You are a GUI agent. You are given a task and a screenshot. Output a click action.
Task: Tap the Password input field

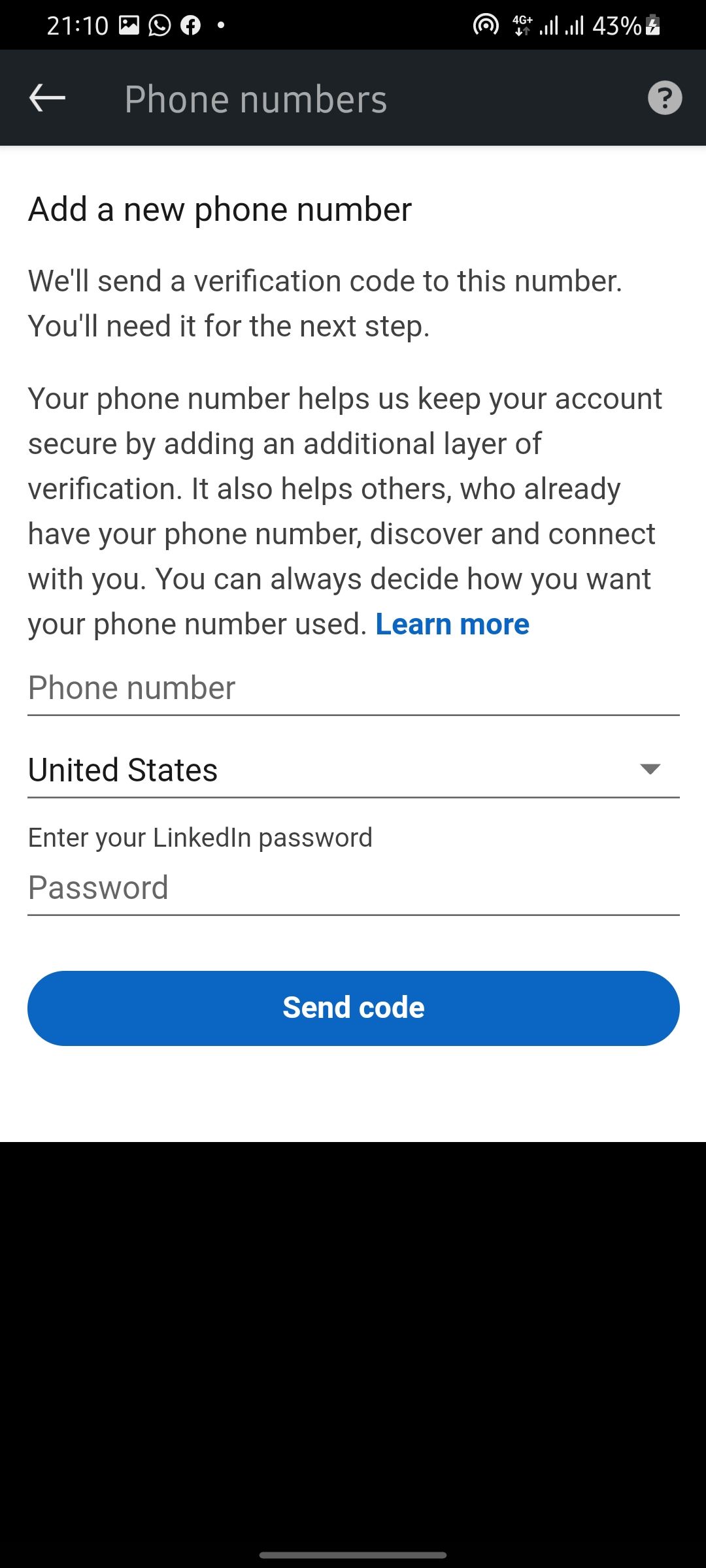[x=353, y=889]
